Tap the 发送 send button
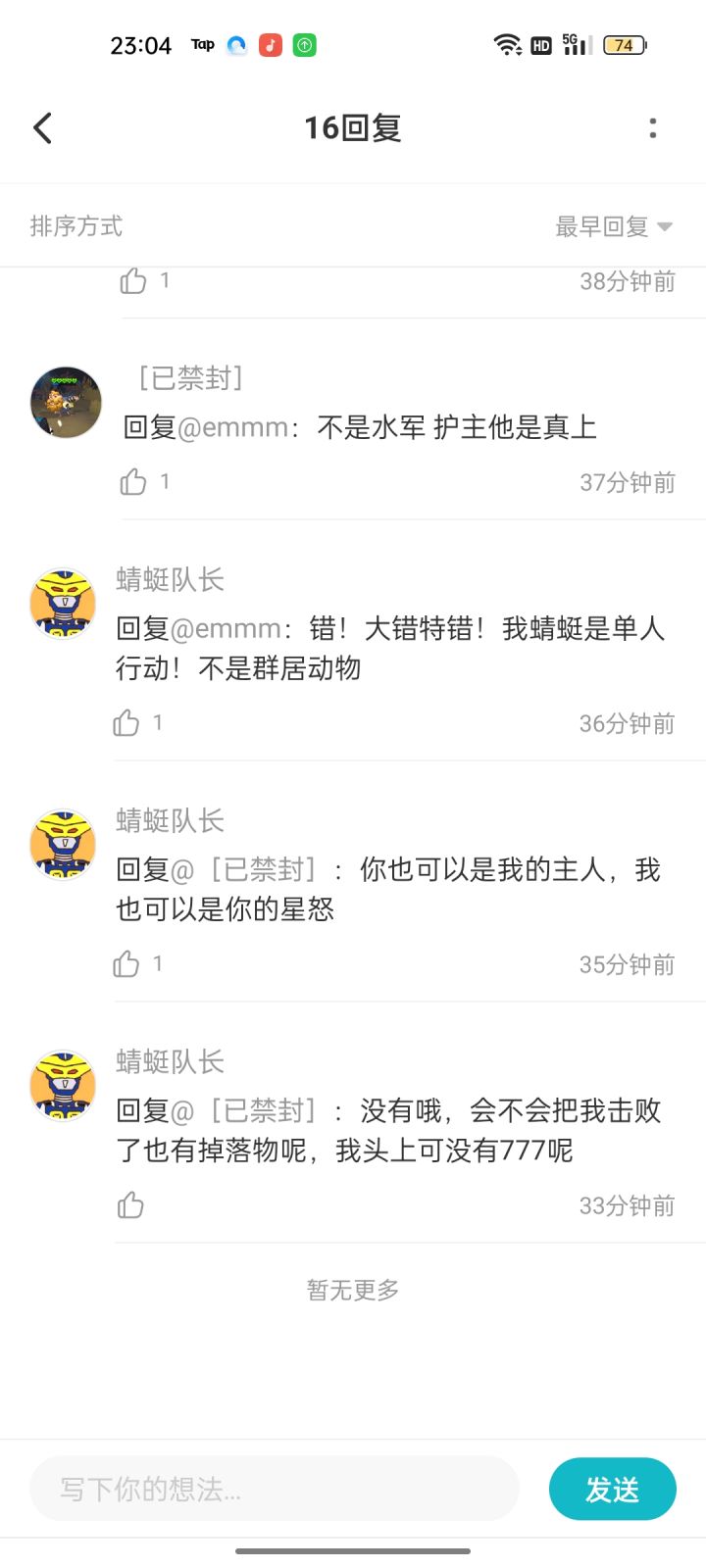The width and height of the screenshot is (706, 1568). [x=613, y=1489]
